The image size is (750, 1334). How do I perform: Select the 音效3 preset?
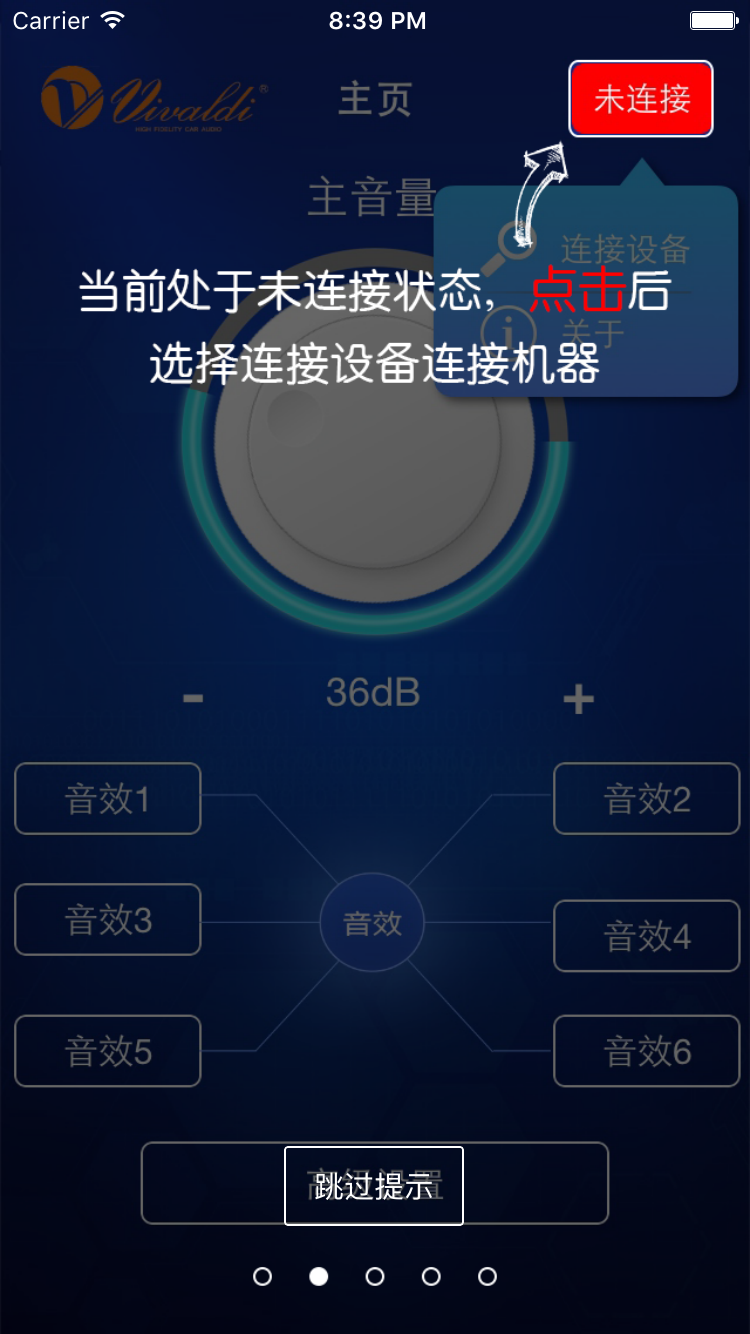(x=107, y=919)
